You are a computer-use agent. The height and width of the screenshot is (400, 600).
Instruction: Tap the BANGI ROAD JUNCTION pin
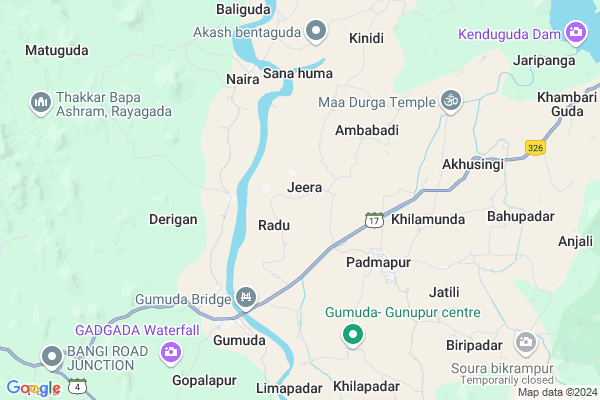tap(51, 356)
